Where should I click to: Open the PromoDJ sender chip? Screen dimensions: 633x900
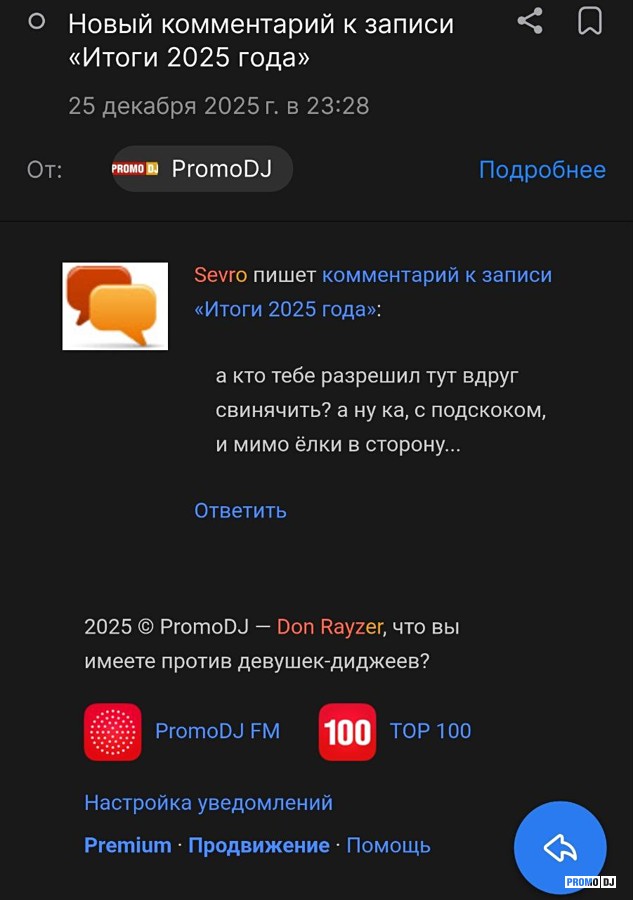tap(202, 169)
